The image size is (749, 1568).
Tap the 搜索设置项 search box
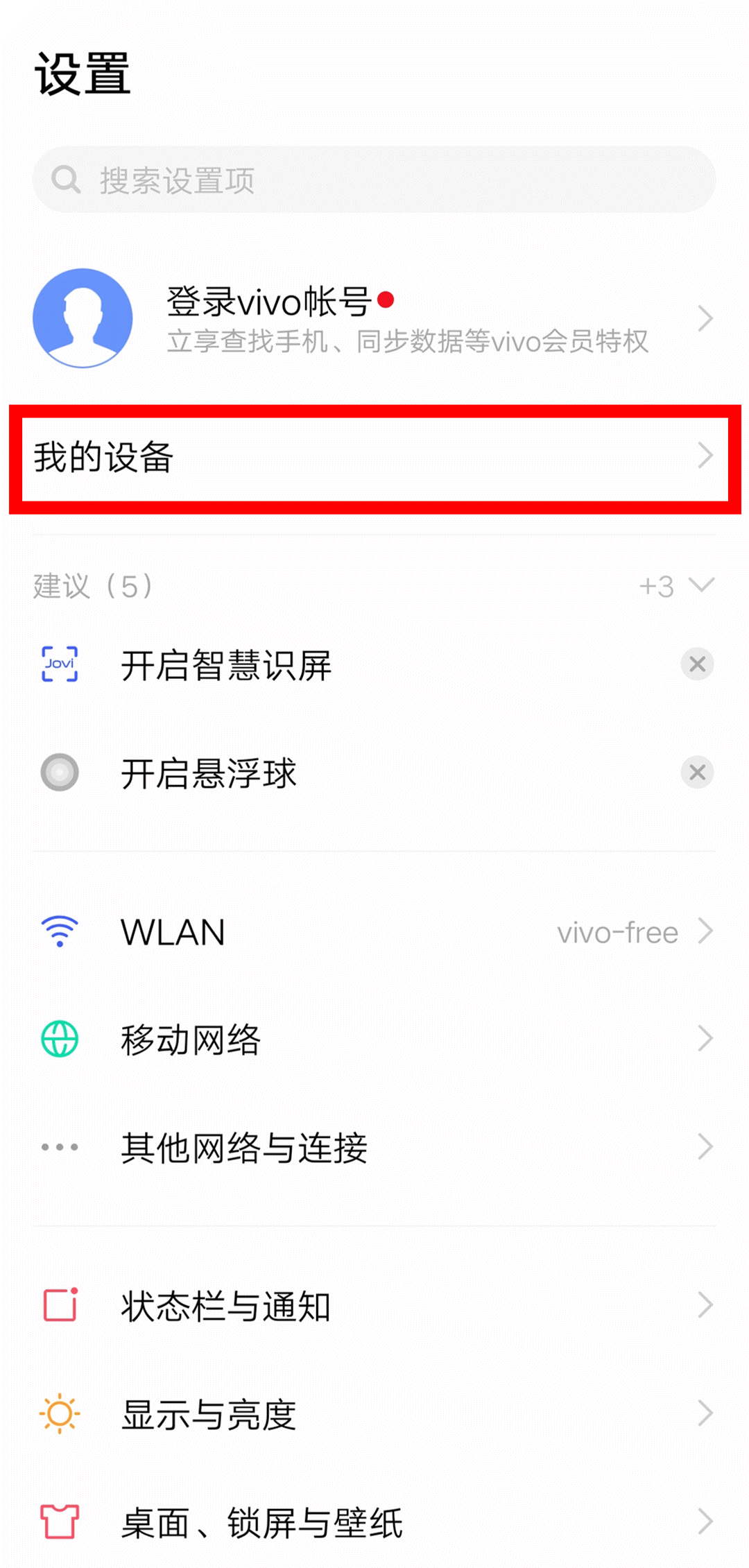pyautogui.click(x=374, y=180)
